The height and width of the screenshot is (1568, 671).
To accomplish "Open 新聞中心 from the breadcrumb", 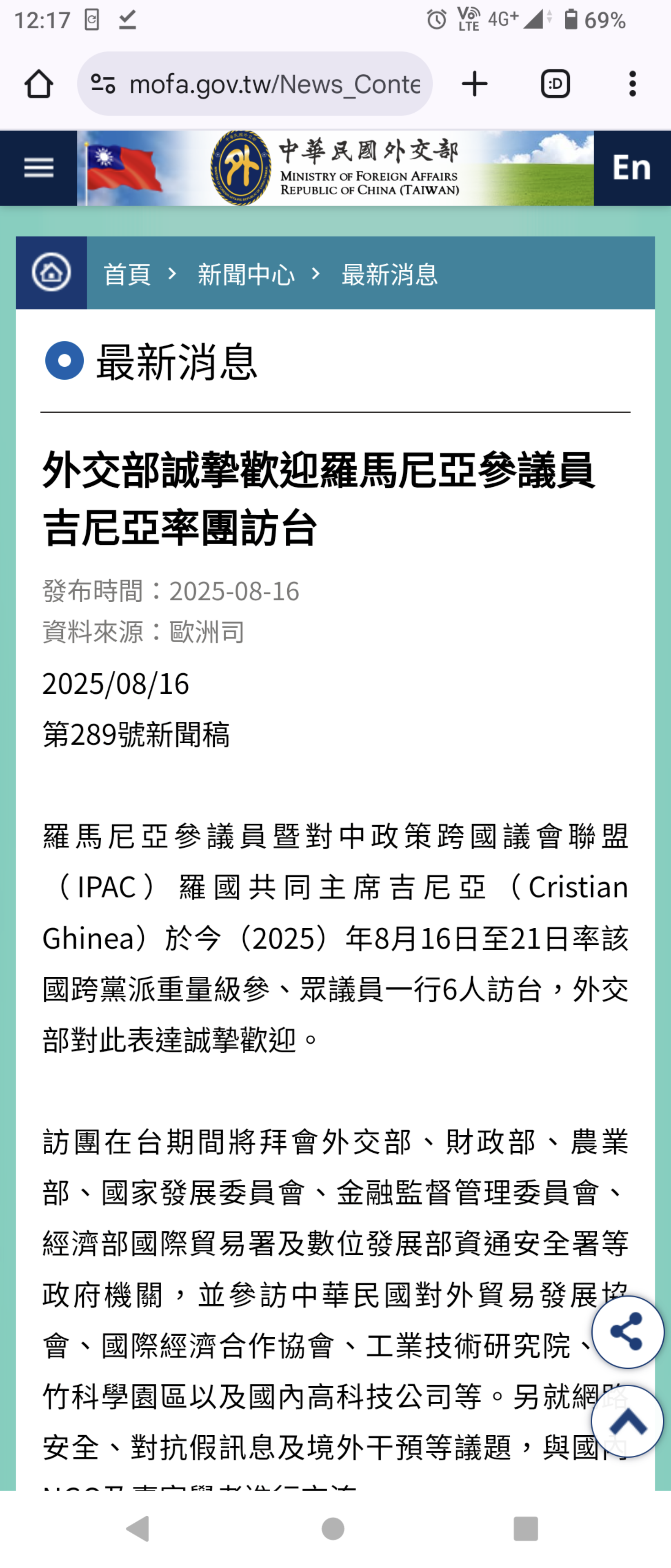I will 246,274.
